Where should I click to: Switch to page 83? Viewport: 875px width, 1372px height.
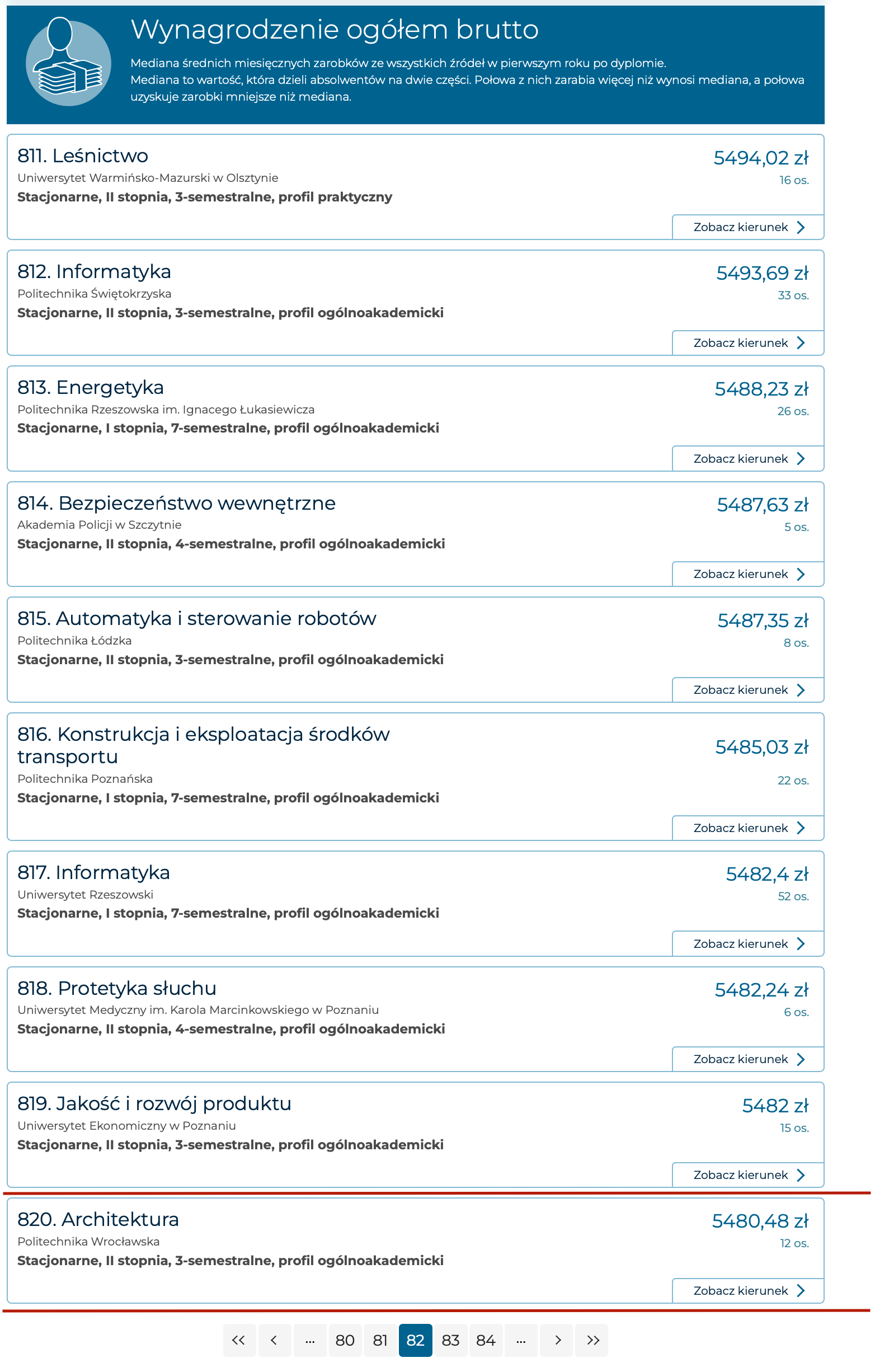click(450, 1341)
